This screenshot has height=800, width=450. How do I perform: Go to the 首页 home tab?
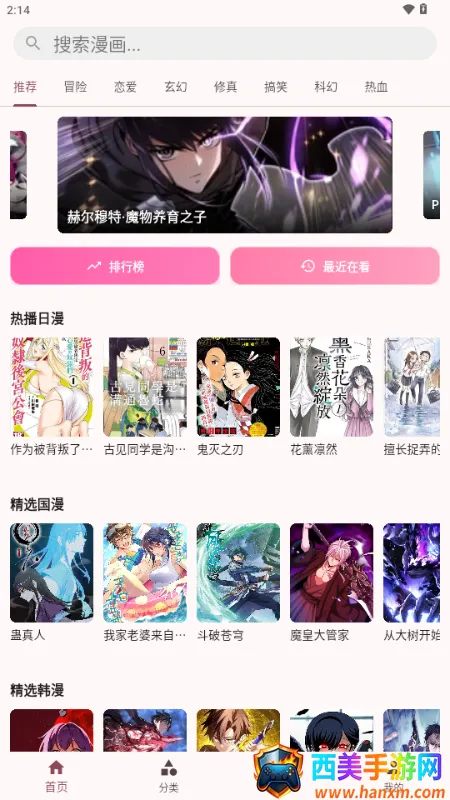coord(56,776)
